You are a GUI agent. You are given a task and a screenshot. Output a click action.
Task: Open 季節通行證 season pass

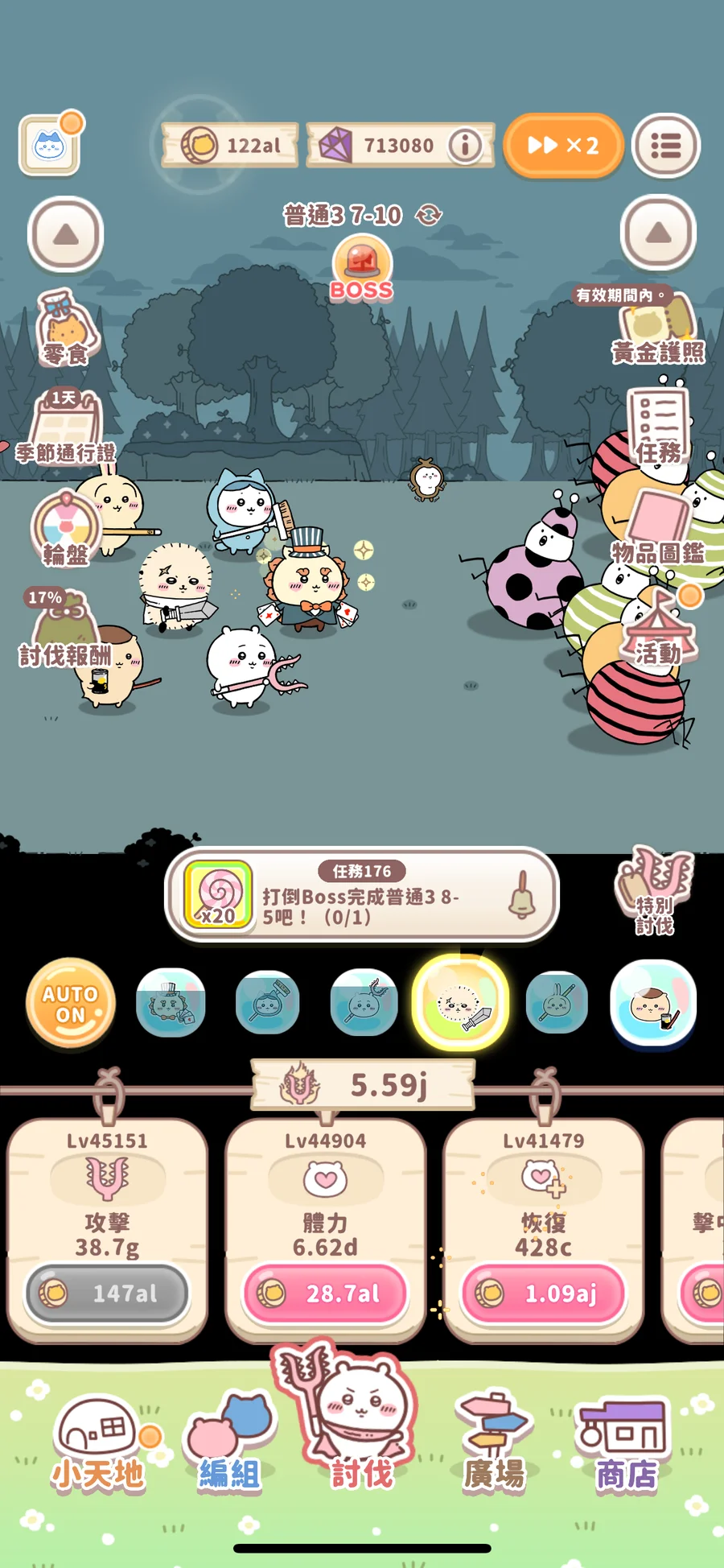point(66,428)
